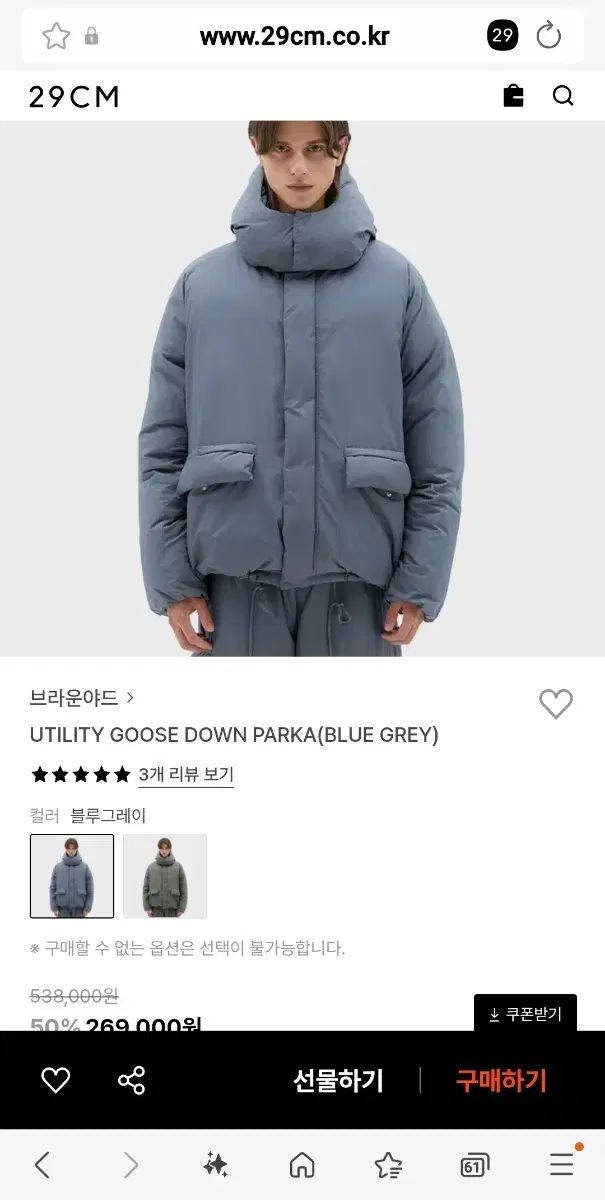Tap 구매하기 to purchase
Screen dimensions: 605x1200
tap(502, 1080)
